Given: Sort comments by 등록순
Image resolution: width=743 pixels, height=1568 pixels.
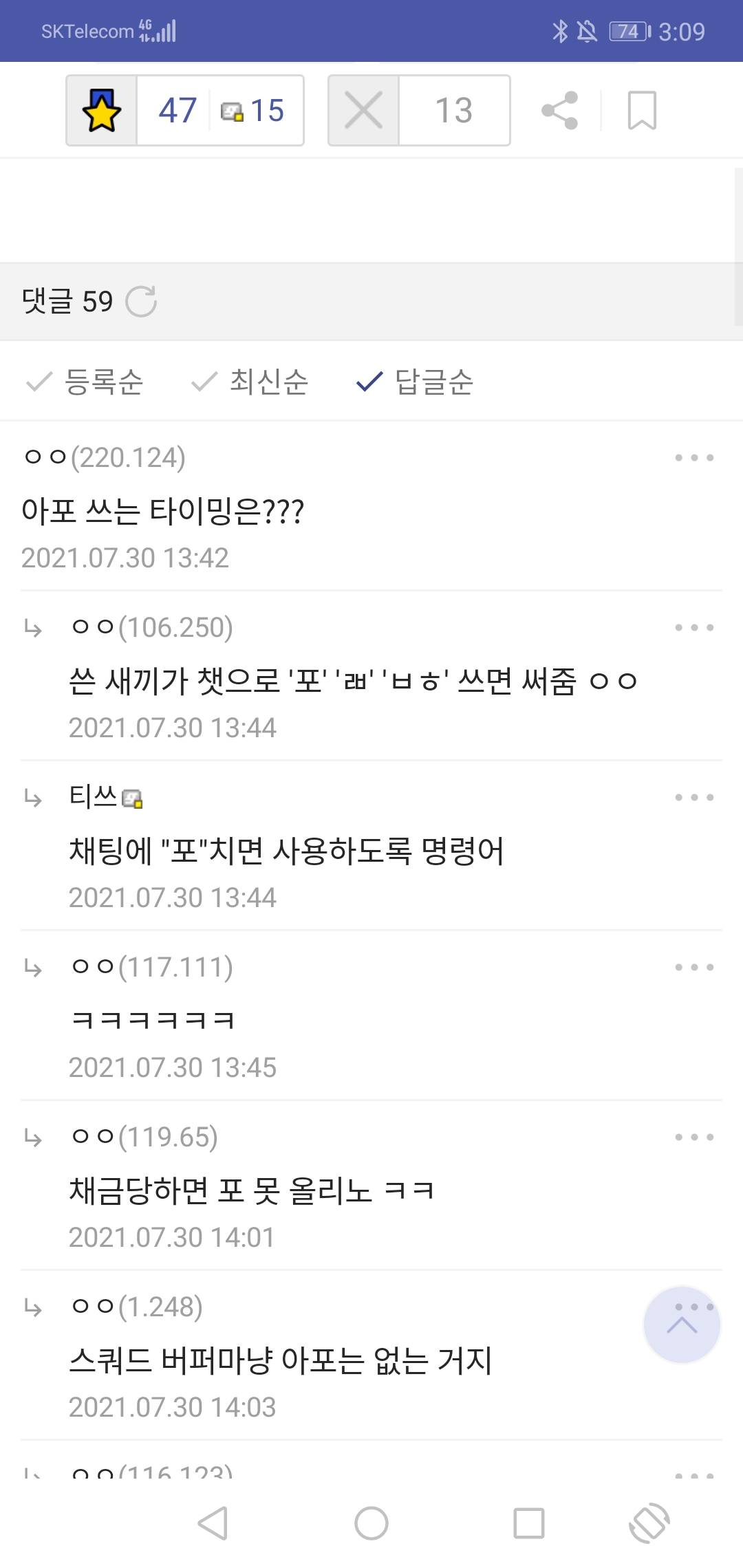Looking at the screenshot, I should [x=85, y=382].
